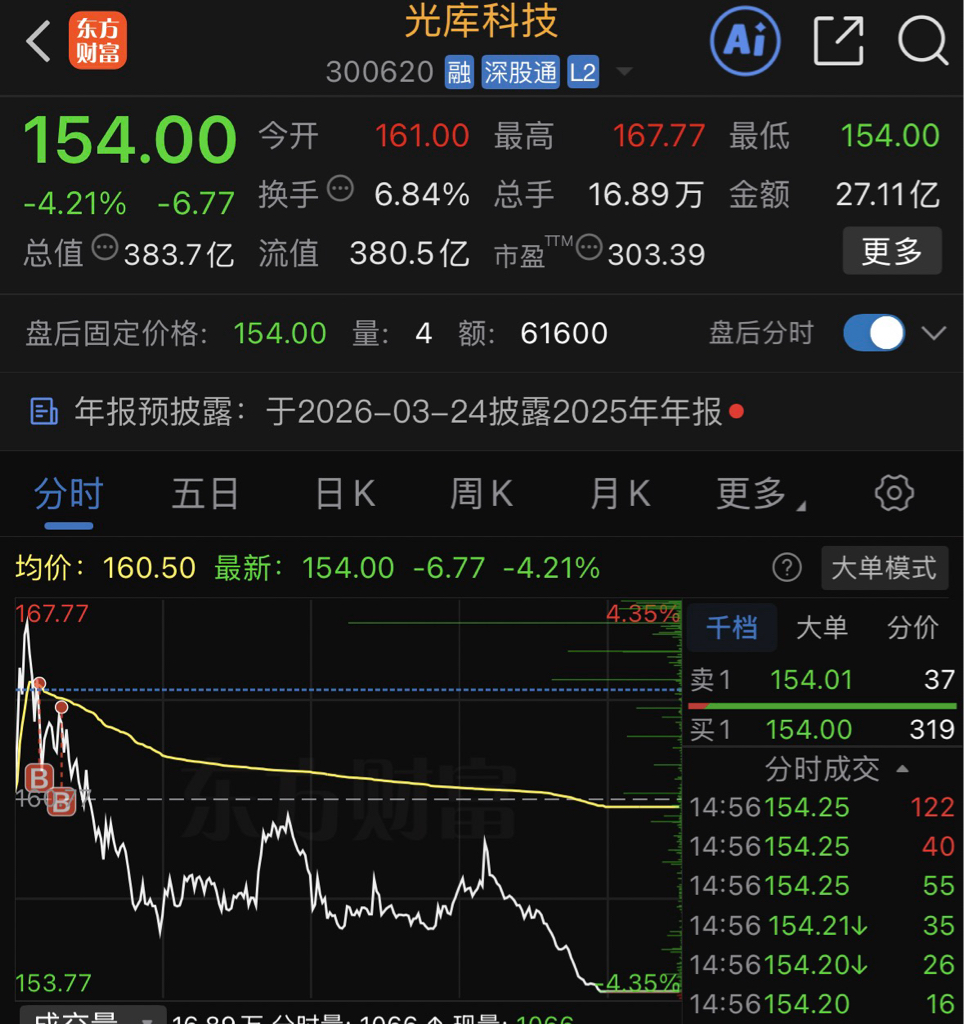The image size is (964, 1024).
Task: Switch to the 五日 chart tab
Action: click(205, 494)
